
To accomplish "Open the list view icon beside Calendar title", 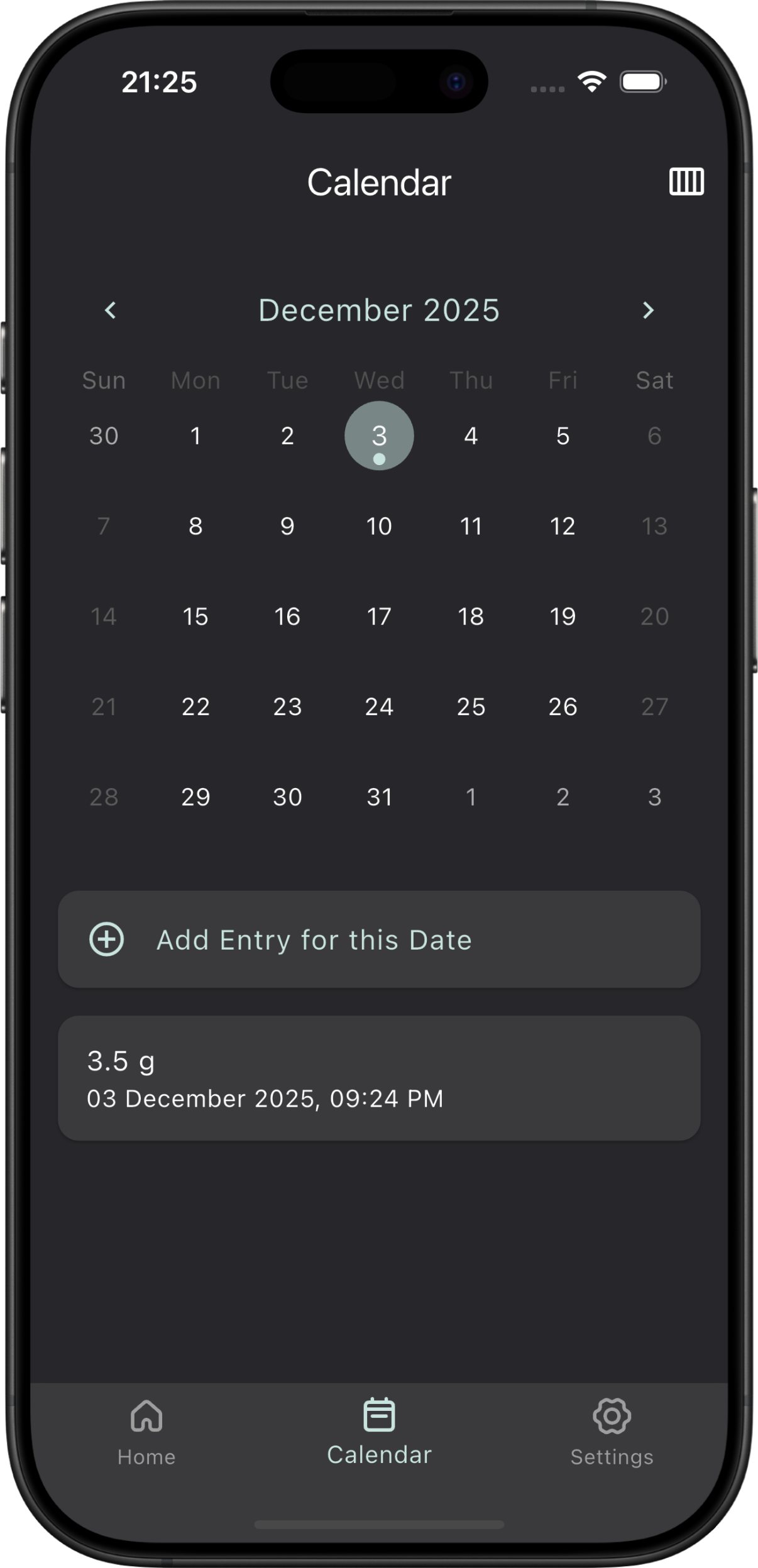I will tap(686, 182).
